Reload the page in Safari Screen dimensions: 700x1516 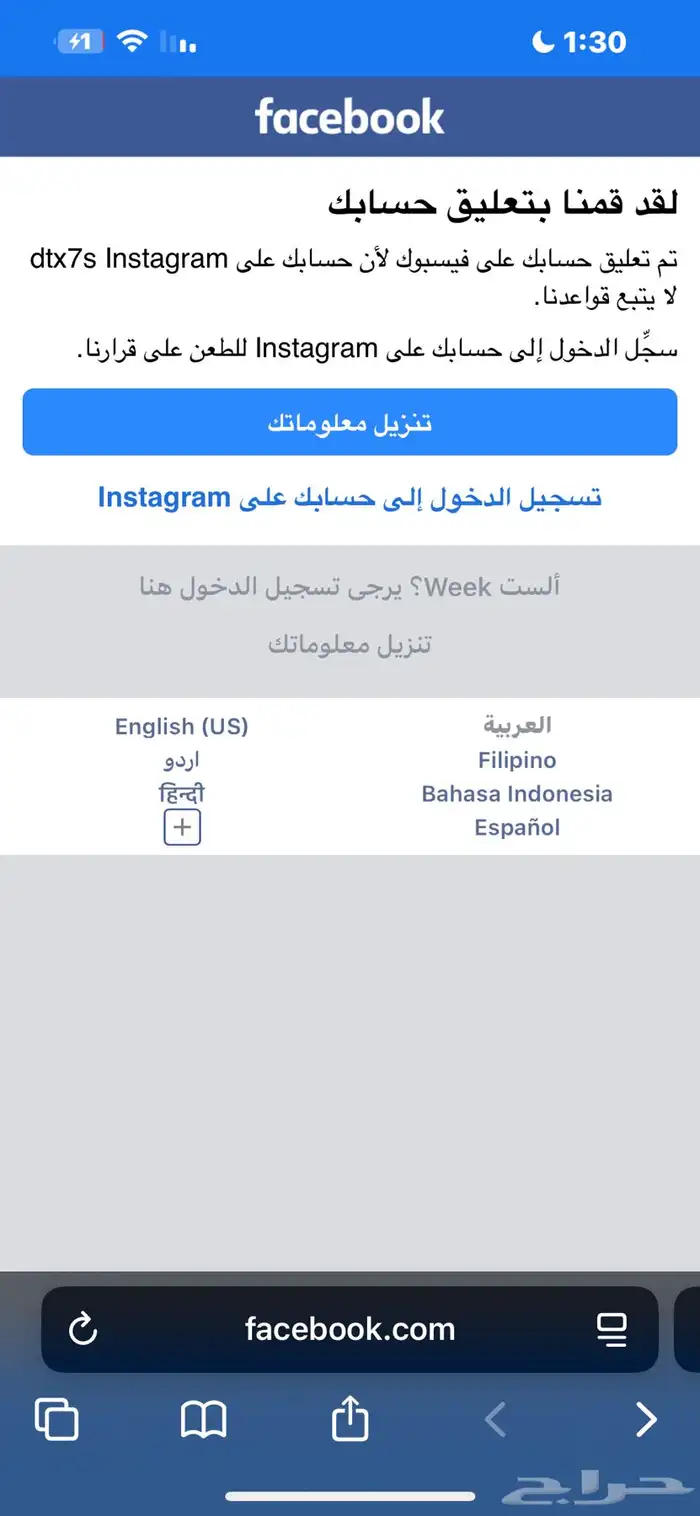coord(83,1329)
